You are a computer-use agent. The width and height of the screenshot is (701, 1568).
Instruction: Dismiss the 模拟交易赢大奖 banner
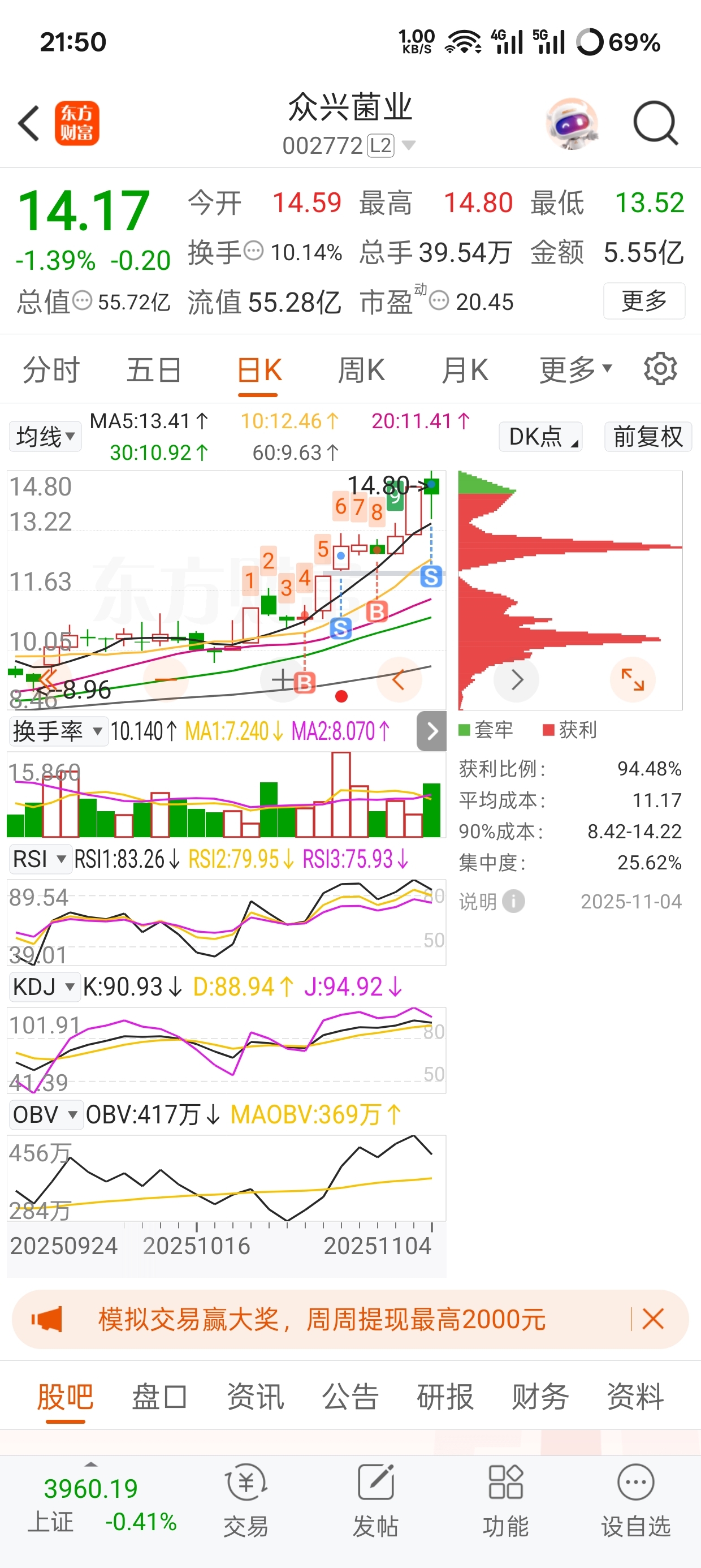coord(653,1319)
